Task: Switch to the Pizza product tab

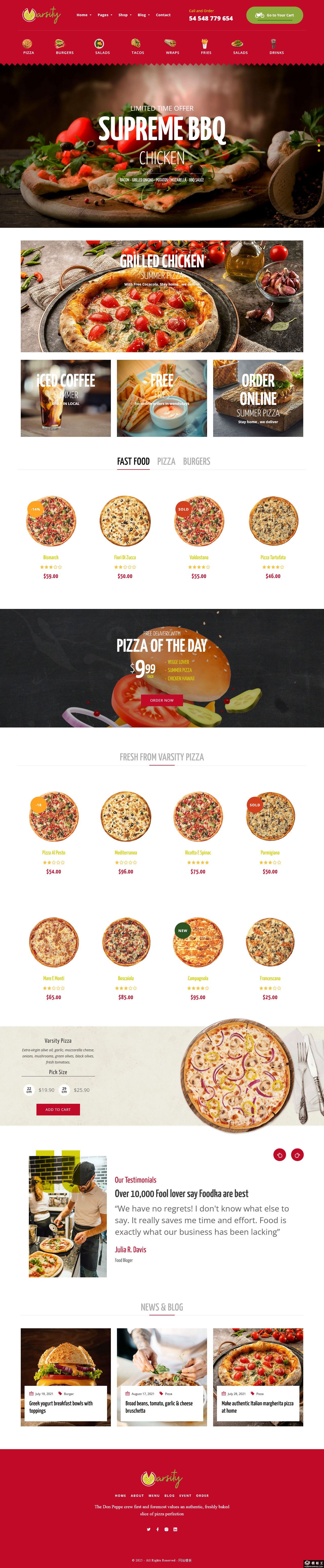Action: pos(166,461)
